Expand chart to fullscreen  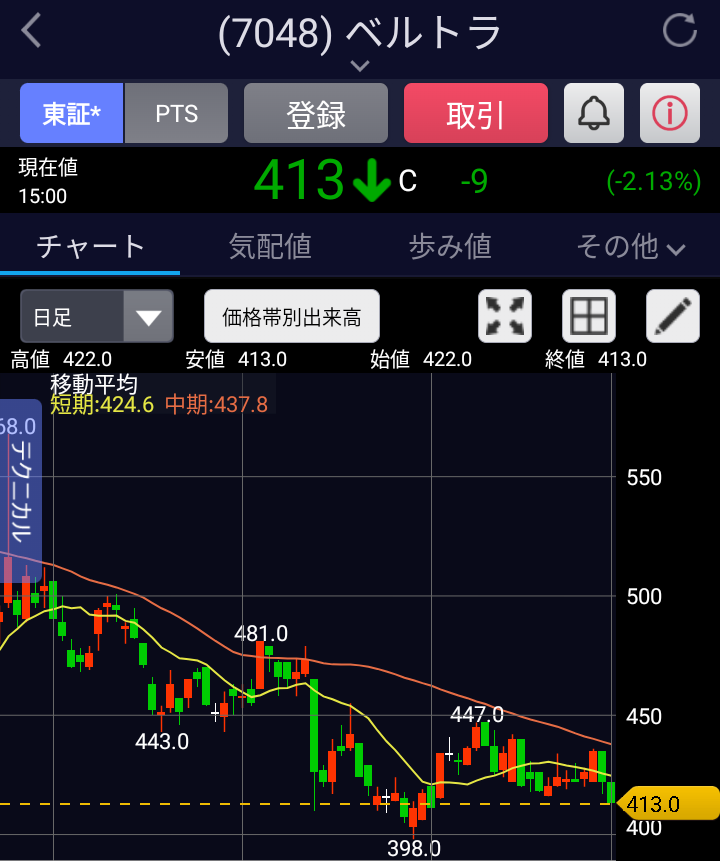(505, 317)
